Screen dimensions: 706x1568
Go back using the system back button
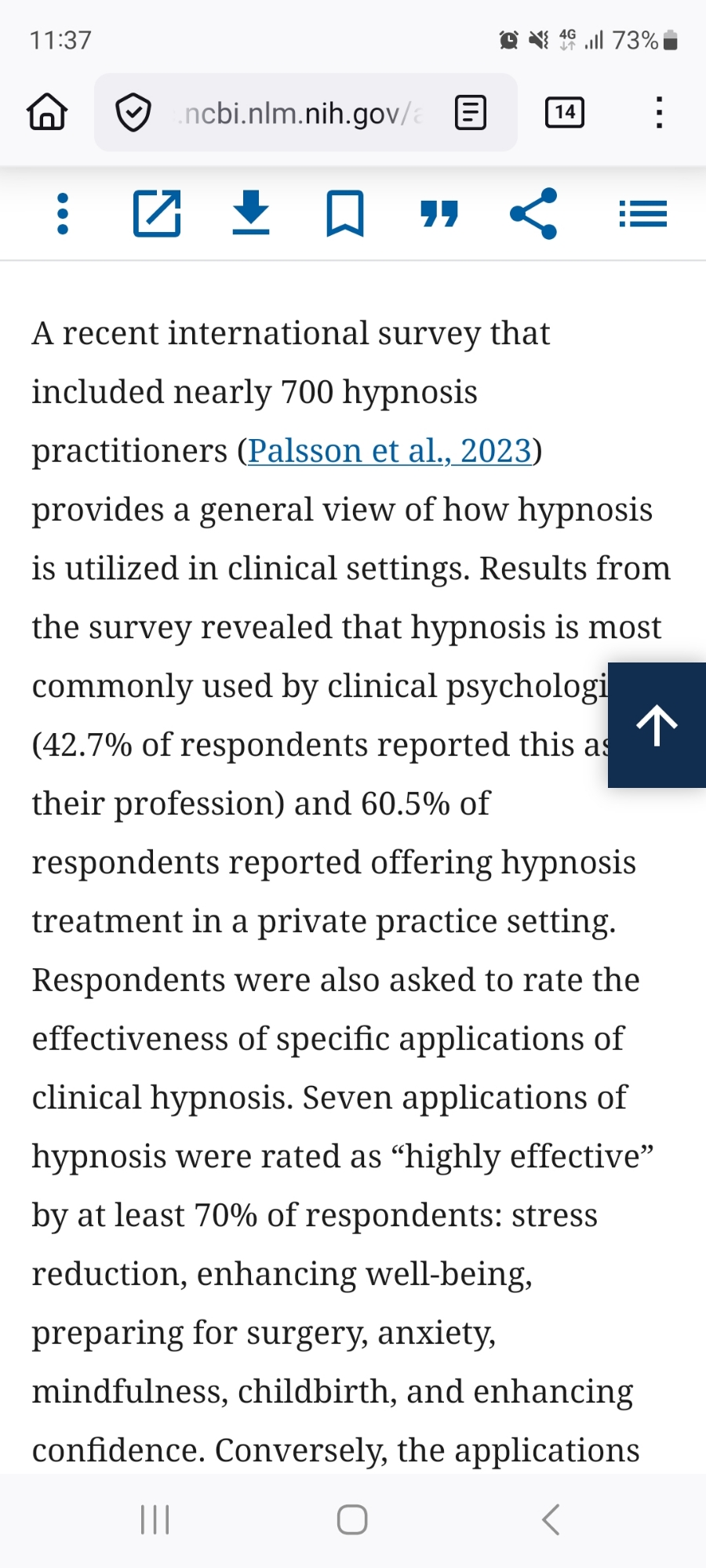[551, 1519]
